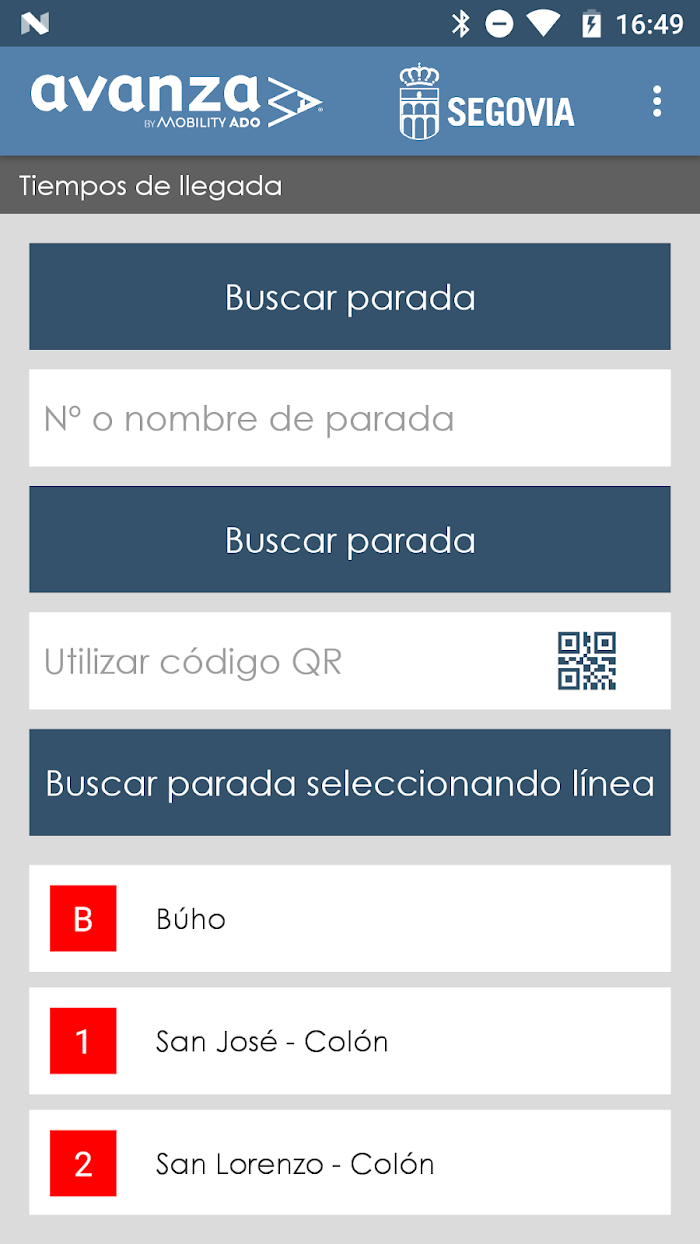Choose line 2 San Lorenzo - Colón
This screenshot has width=700, height=1244.
(x=350, y=1163)
